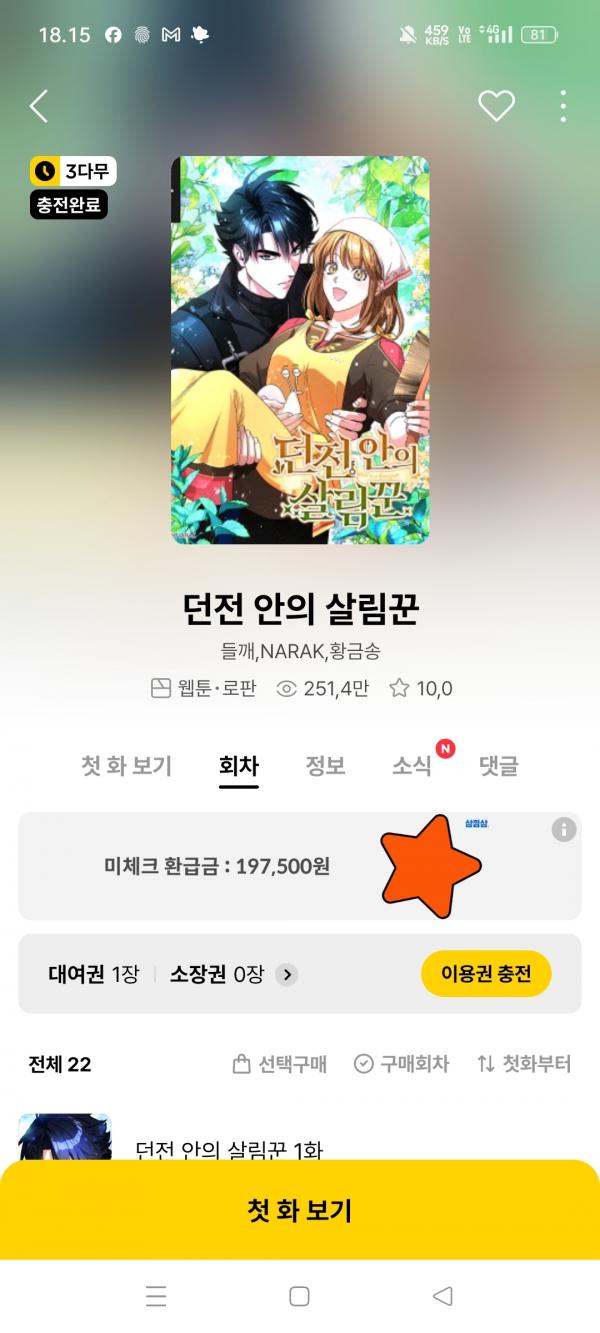
Task: Tap the ad info icon
Action: click(x=564, y=829)
